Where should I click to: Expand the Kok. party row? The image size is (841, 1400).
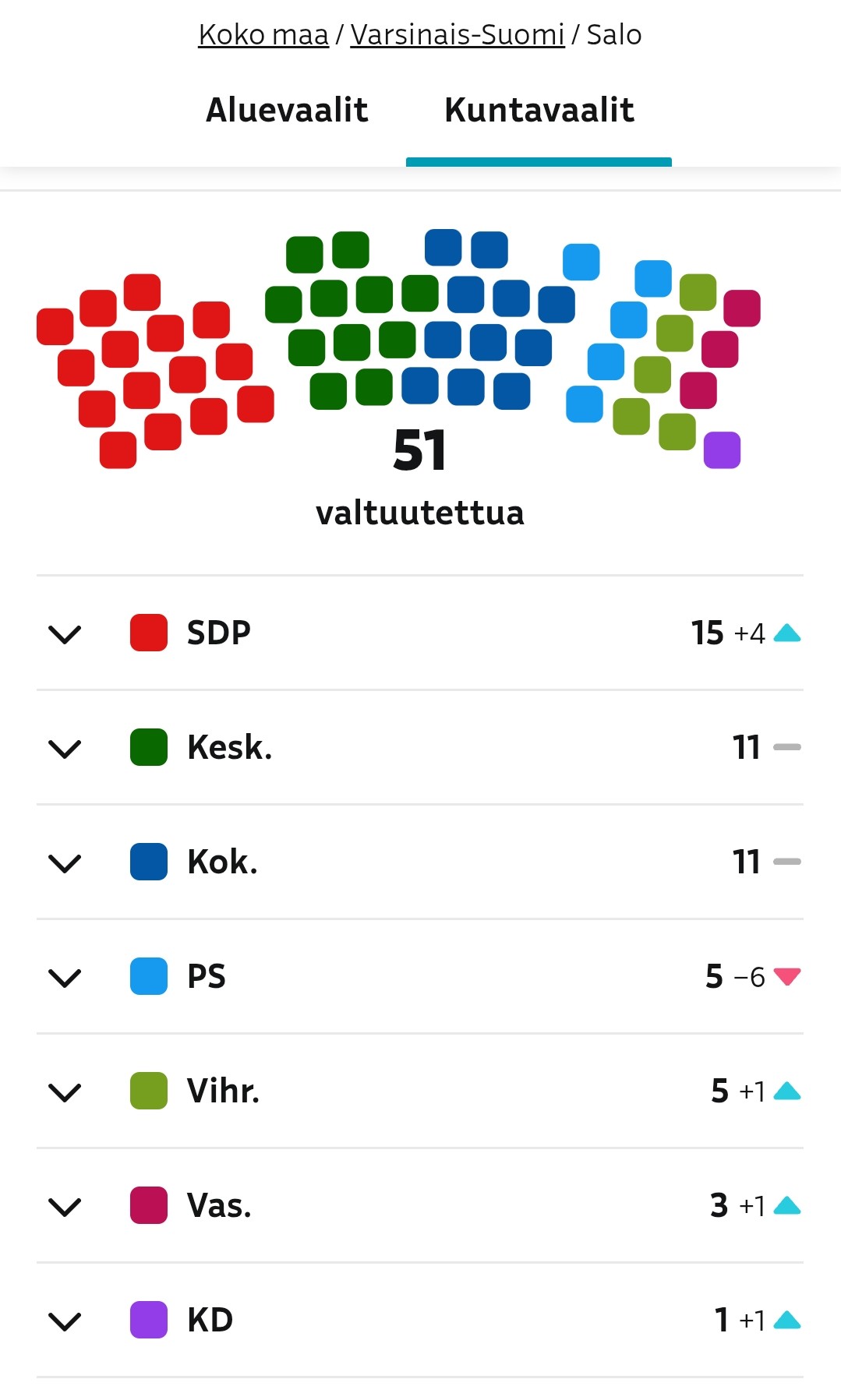tap(420, 862)
